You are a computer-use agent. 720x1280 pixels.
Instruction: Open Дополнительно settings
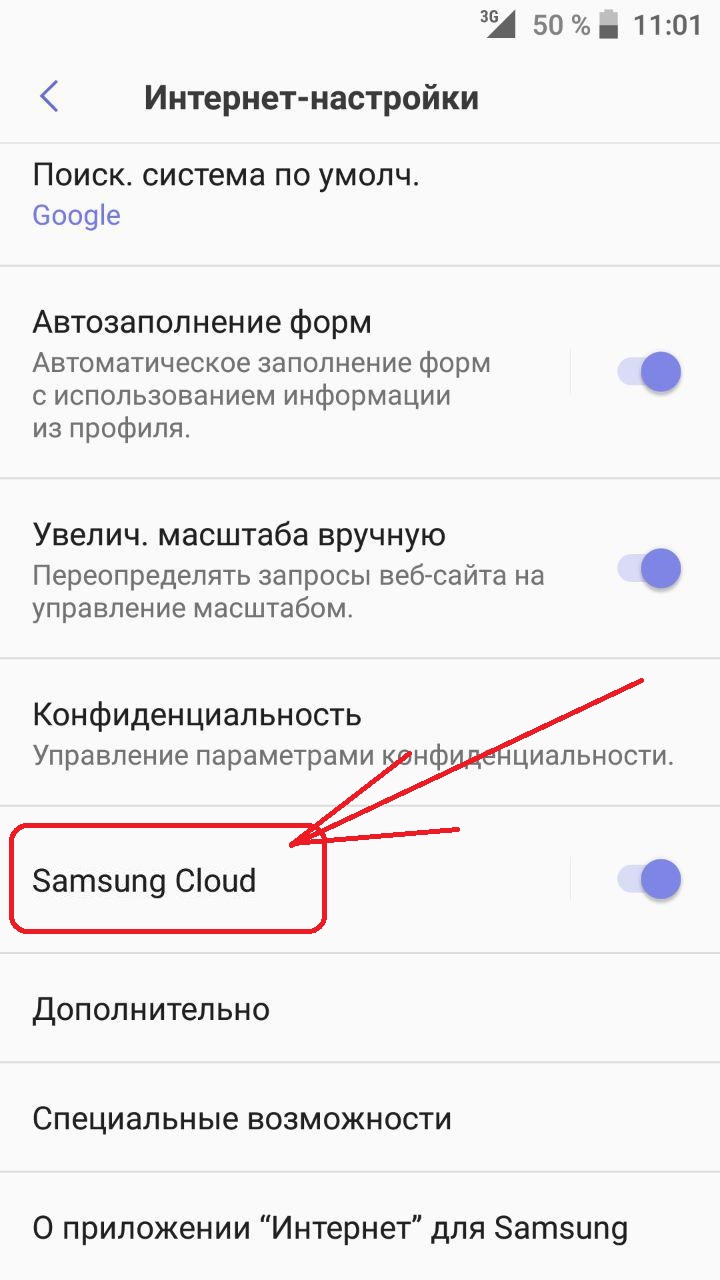pyautogui.click(x=360, y=1008)
